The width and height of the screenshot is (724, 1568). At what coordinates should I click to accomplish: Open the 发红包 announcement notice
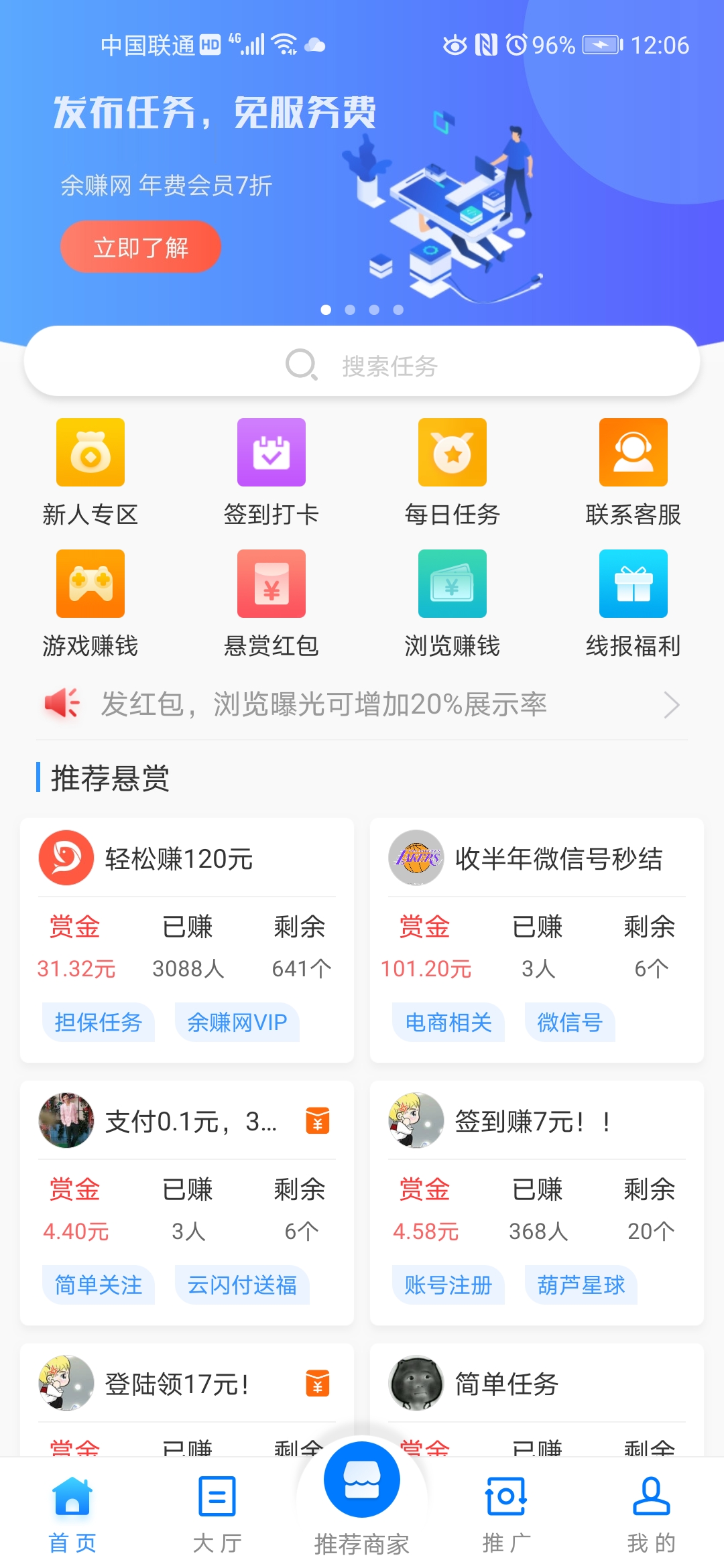pyautogui.click(x=362, y=704)
